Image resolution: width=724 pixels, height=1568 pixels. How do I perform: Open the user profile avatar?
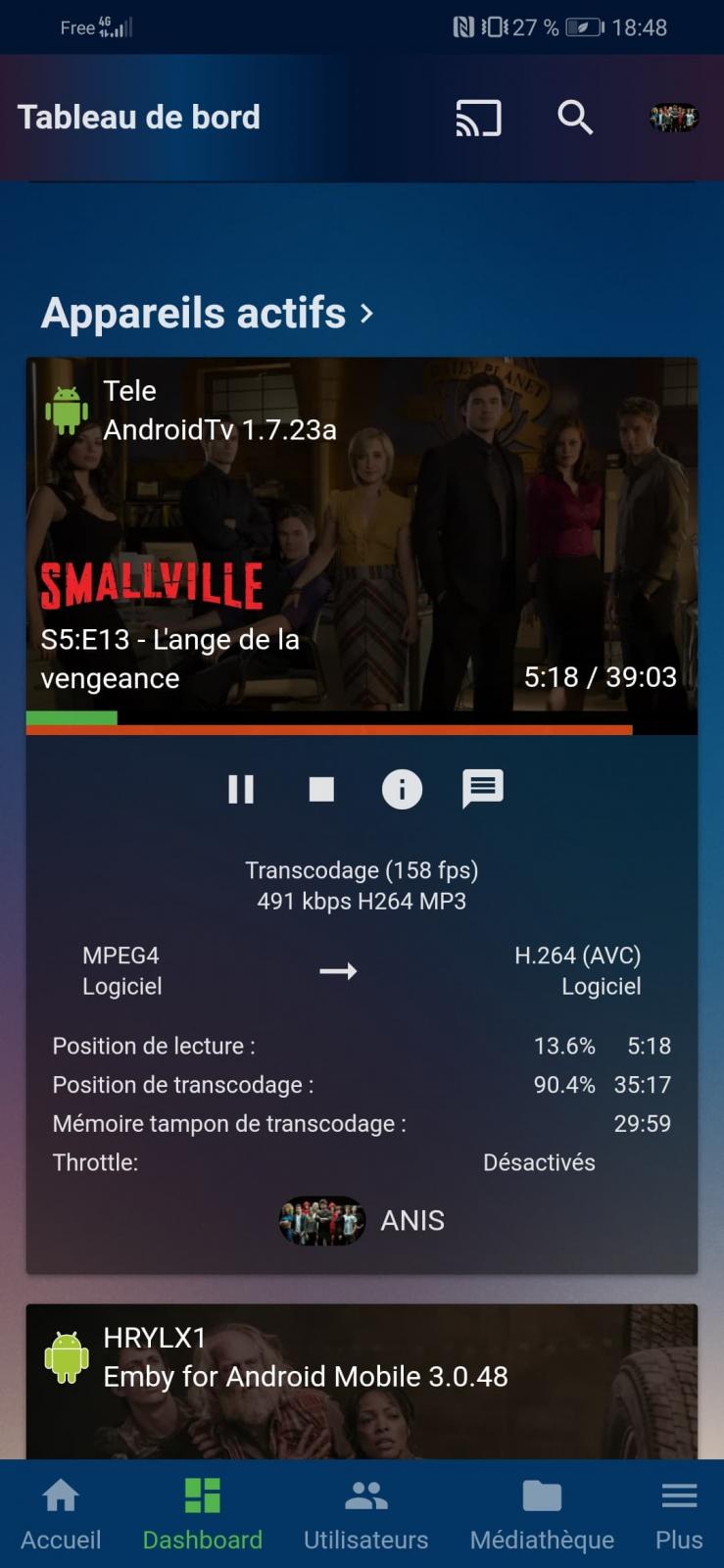(x=674, y=118)
